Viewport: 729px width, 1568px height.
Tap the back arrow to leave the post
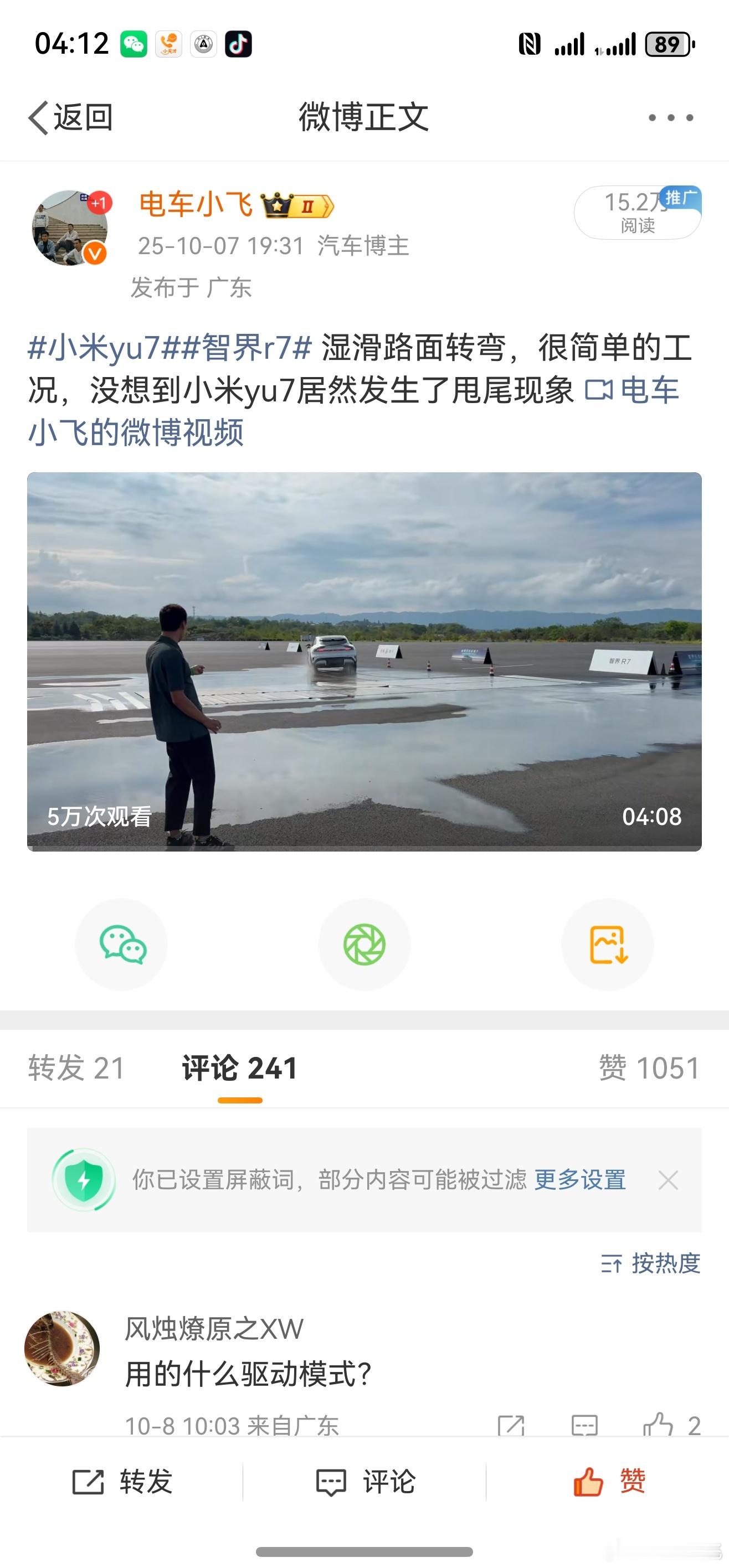point(38,119)
